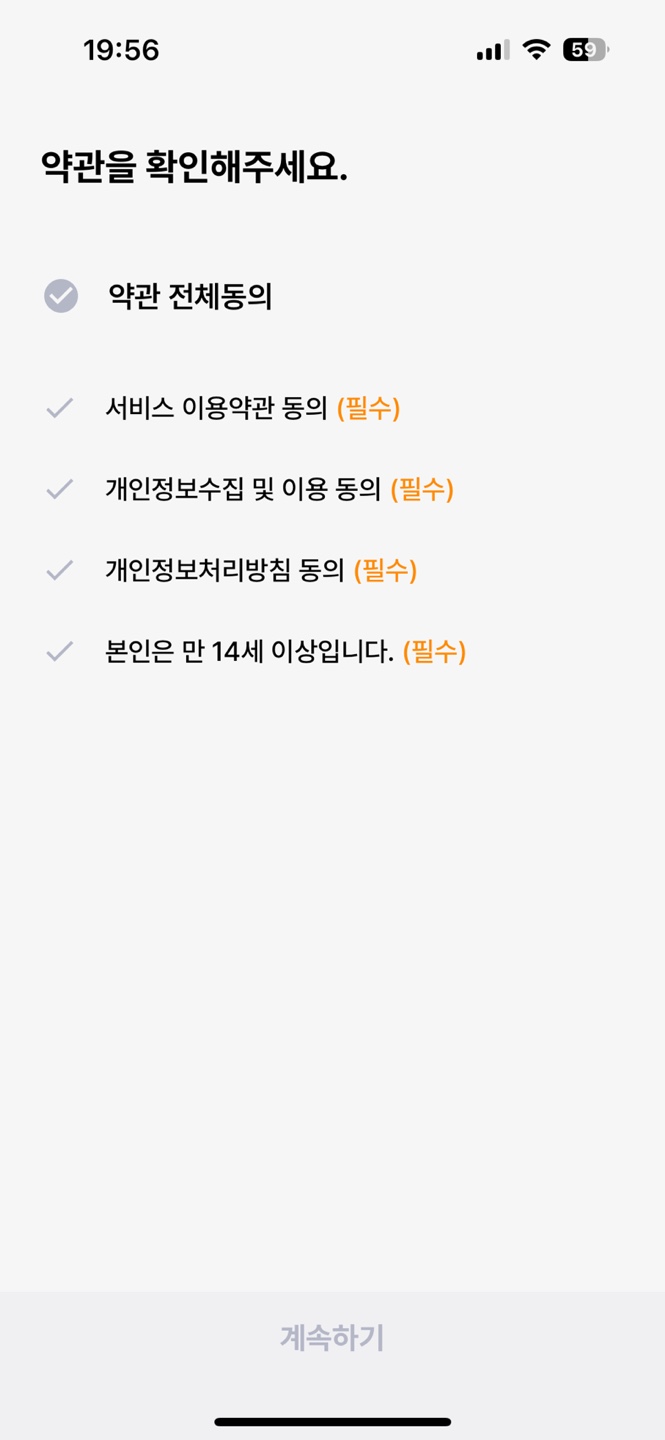Tap the 계속하기 button
The image size is (665, 1440).
pyautogui.click(x=332, y=1338)
